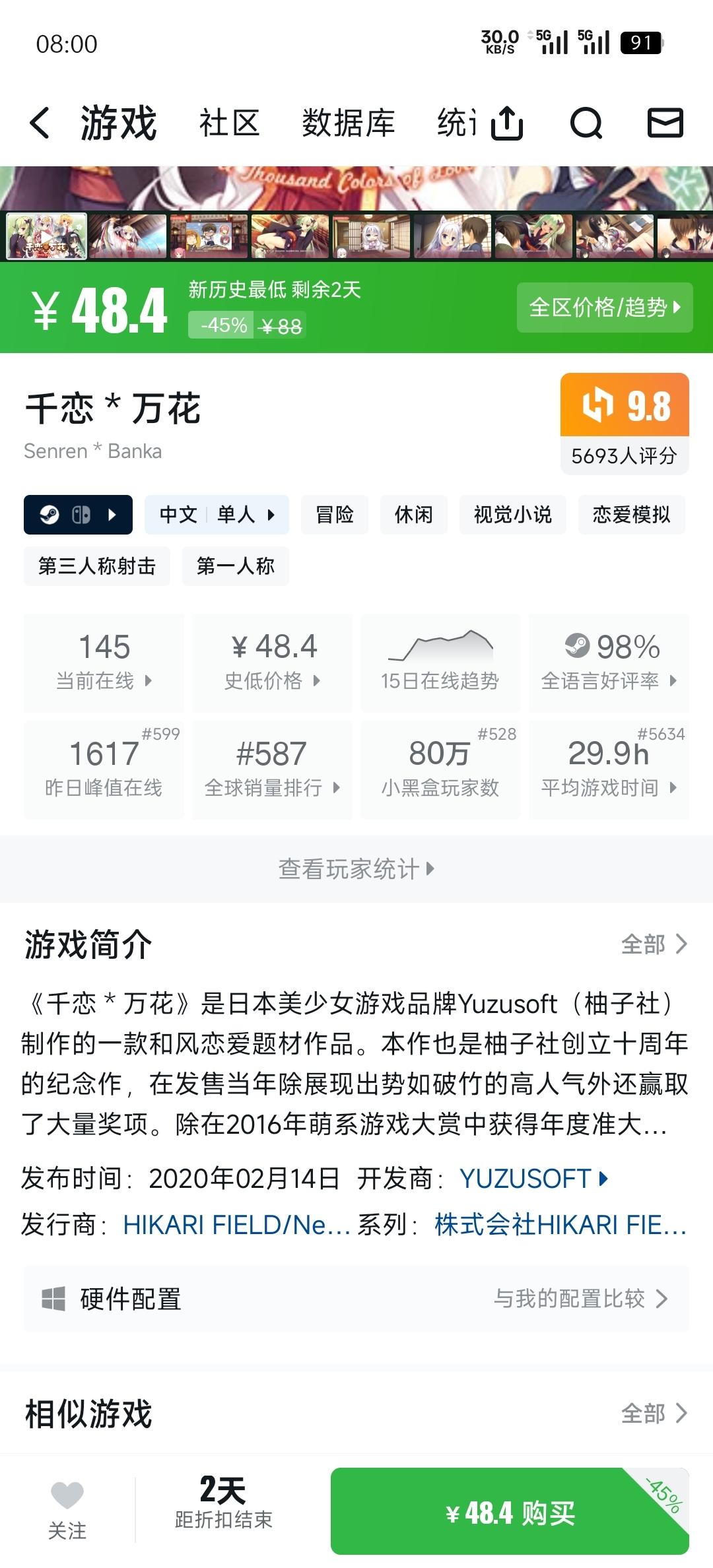Image resolution: width=713 pixels, height=1568 pixels.
Task: Share this game page
Action: tap(507, 123)
